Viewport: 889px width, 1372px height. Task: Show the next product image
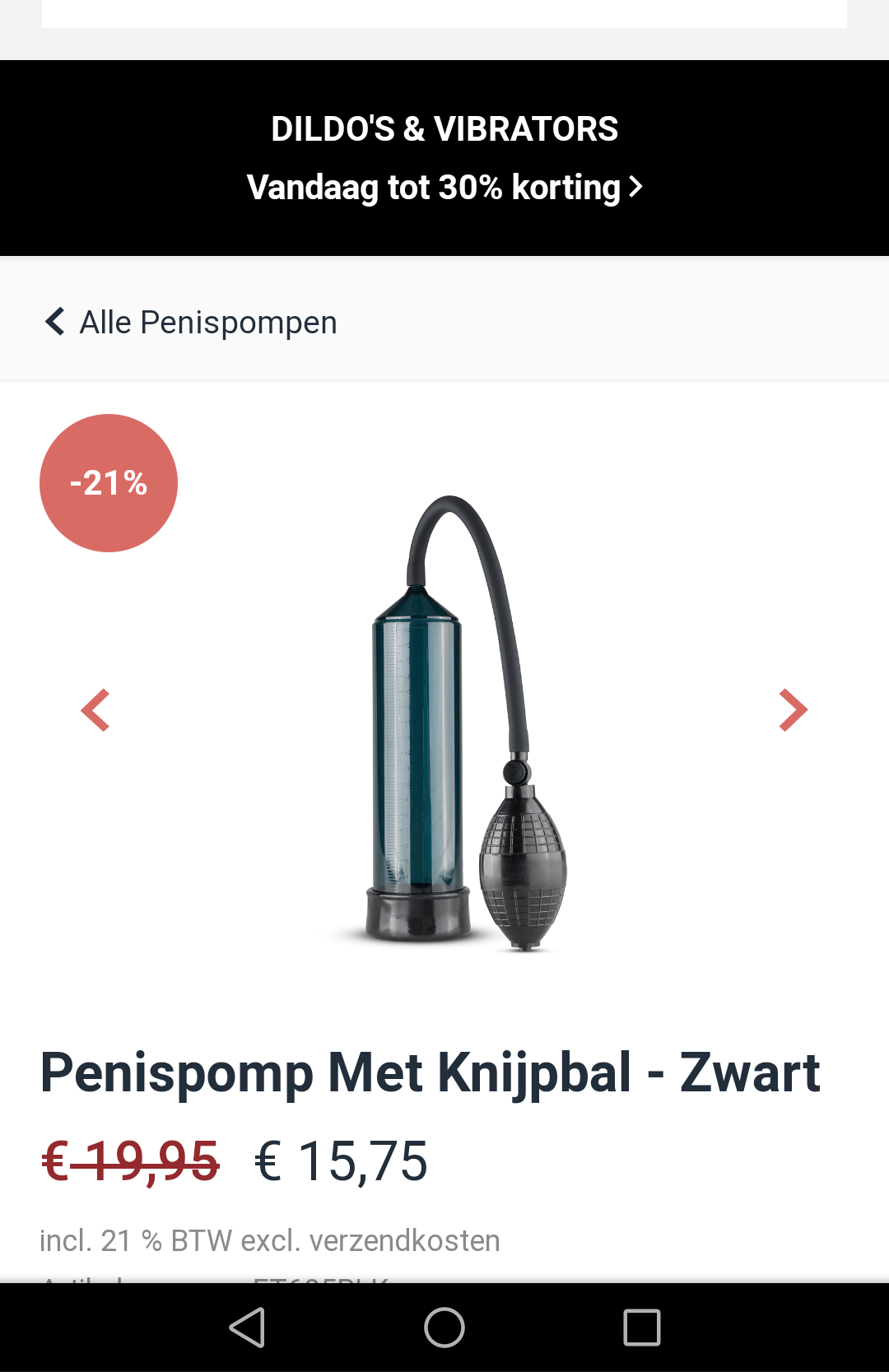pyautogui.click(x=793, y=709)
